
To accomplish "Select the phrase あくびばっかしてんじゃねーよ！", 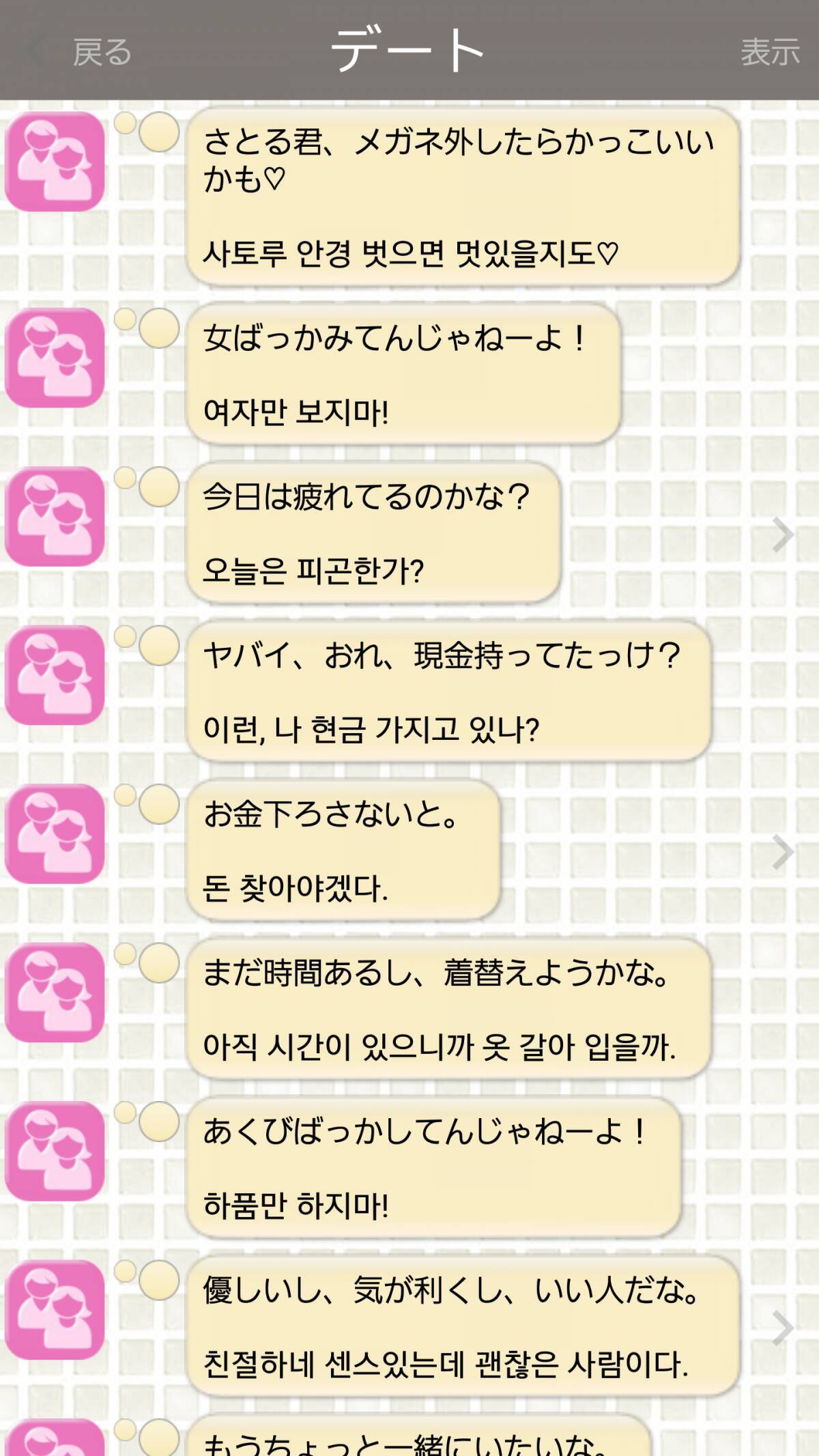I will pos(433,1168).
